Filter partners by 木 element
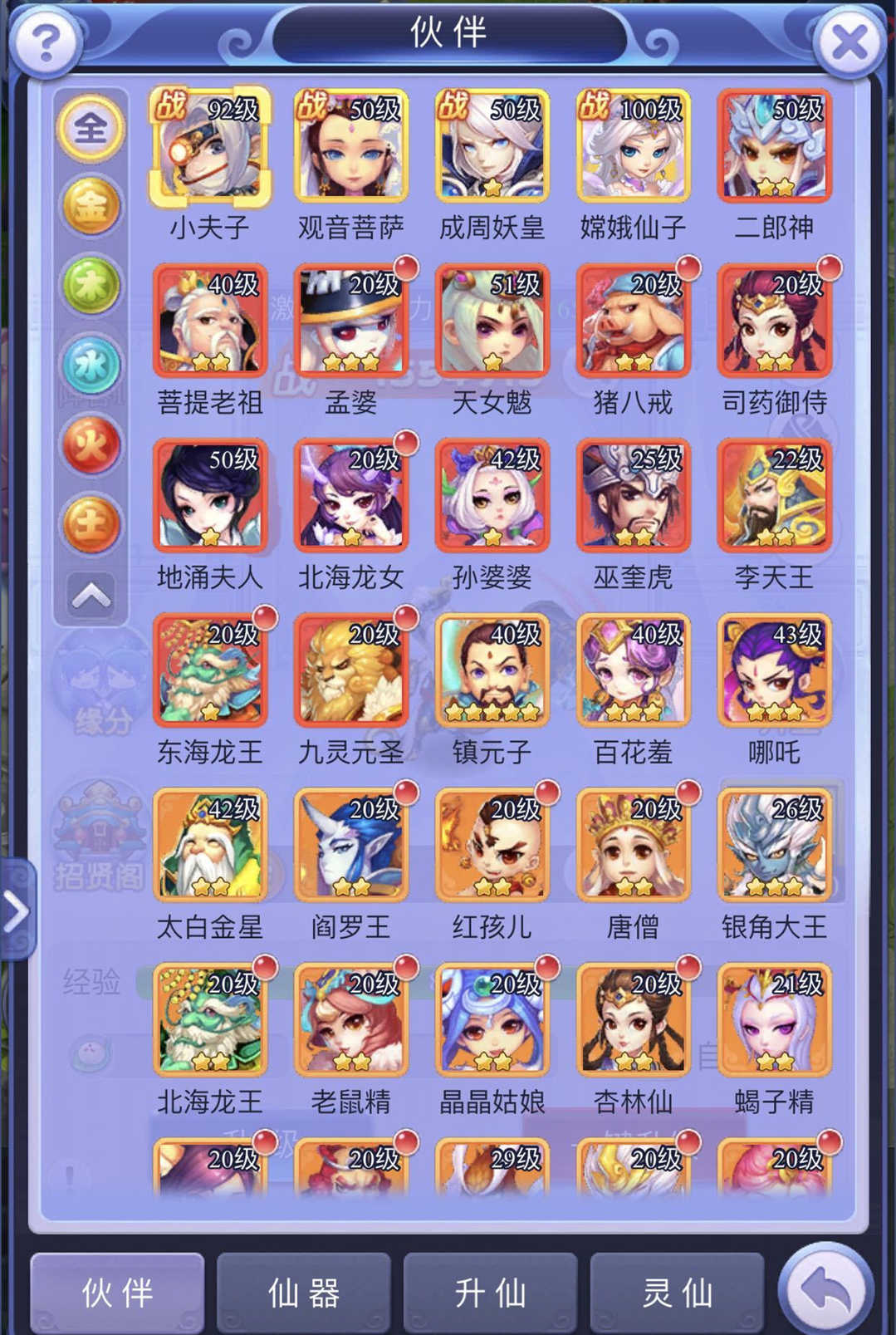 (x=91, y=286)
